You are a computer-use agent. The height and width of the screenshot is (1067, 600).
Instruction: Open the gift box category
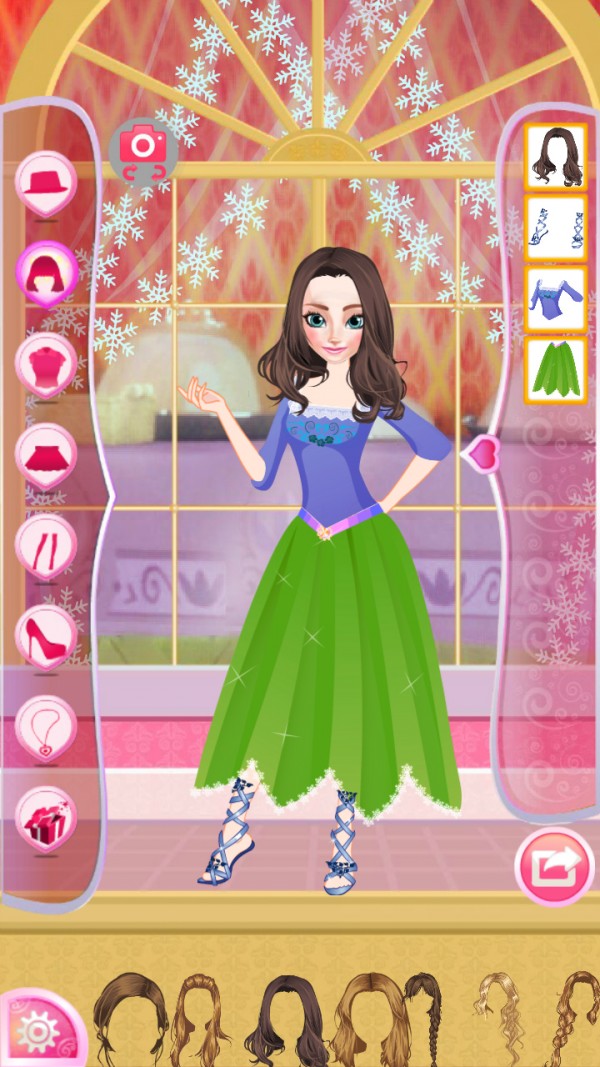[45, 818]
